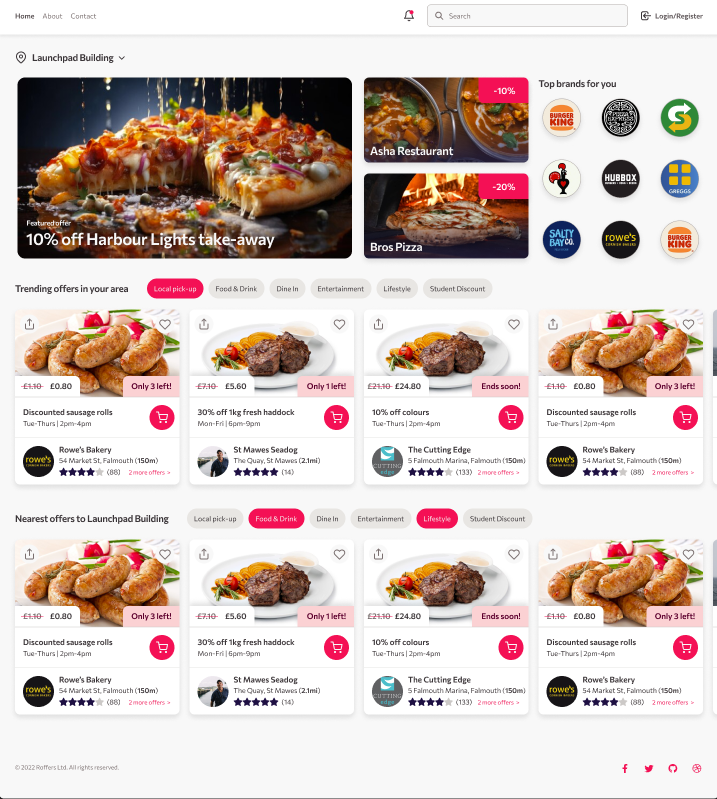This screenshot has width=717, height=799.
Task: Select Student Discount chip in trending offers
Action: coord(457,289)
